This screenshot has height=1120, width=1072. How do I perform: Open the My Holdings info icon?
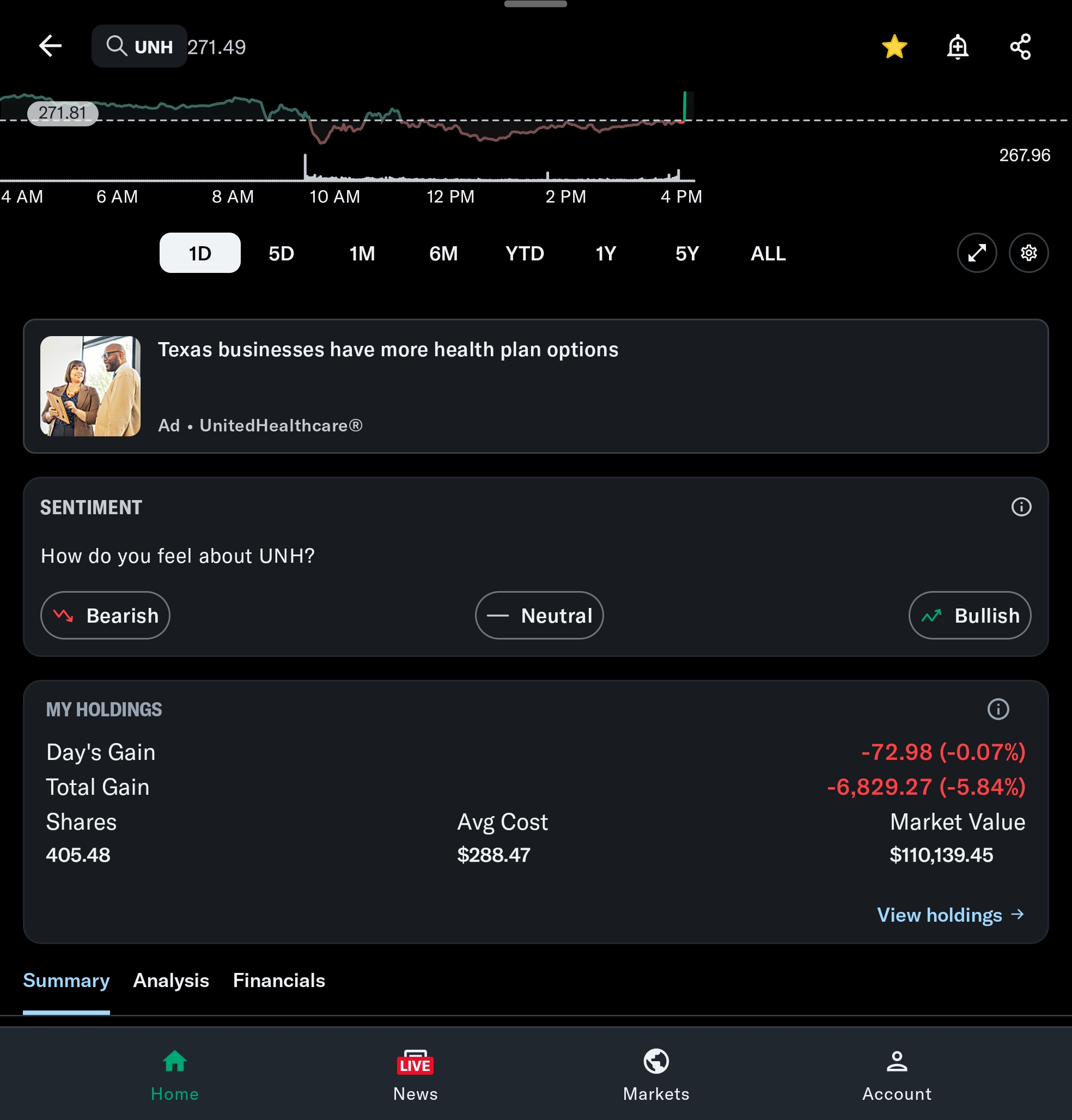click(998, 709)
